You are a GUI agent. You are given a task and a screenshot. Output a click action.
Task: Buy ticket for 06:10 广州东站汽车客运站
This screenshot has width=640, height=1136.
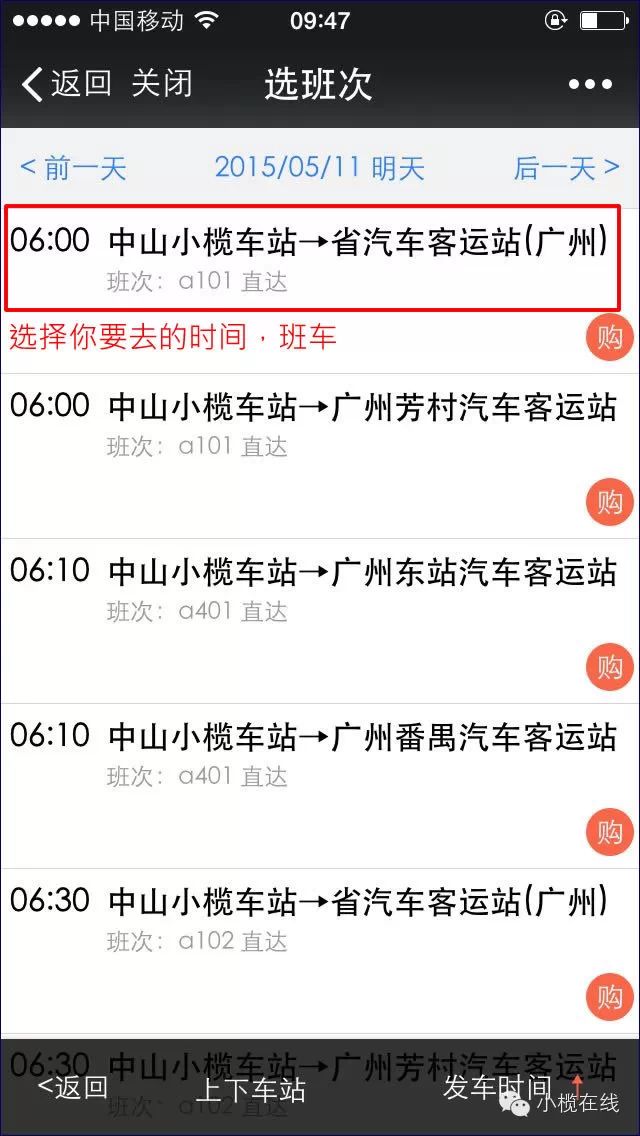pyautogui.click(x=610, y=667)
